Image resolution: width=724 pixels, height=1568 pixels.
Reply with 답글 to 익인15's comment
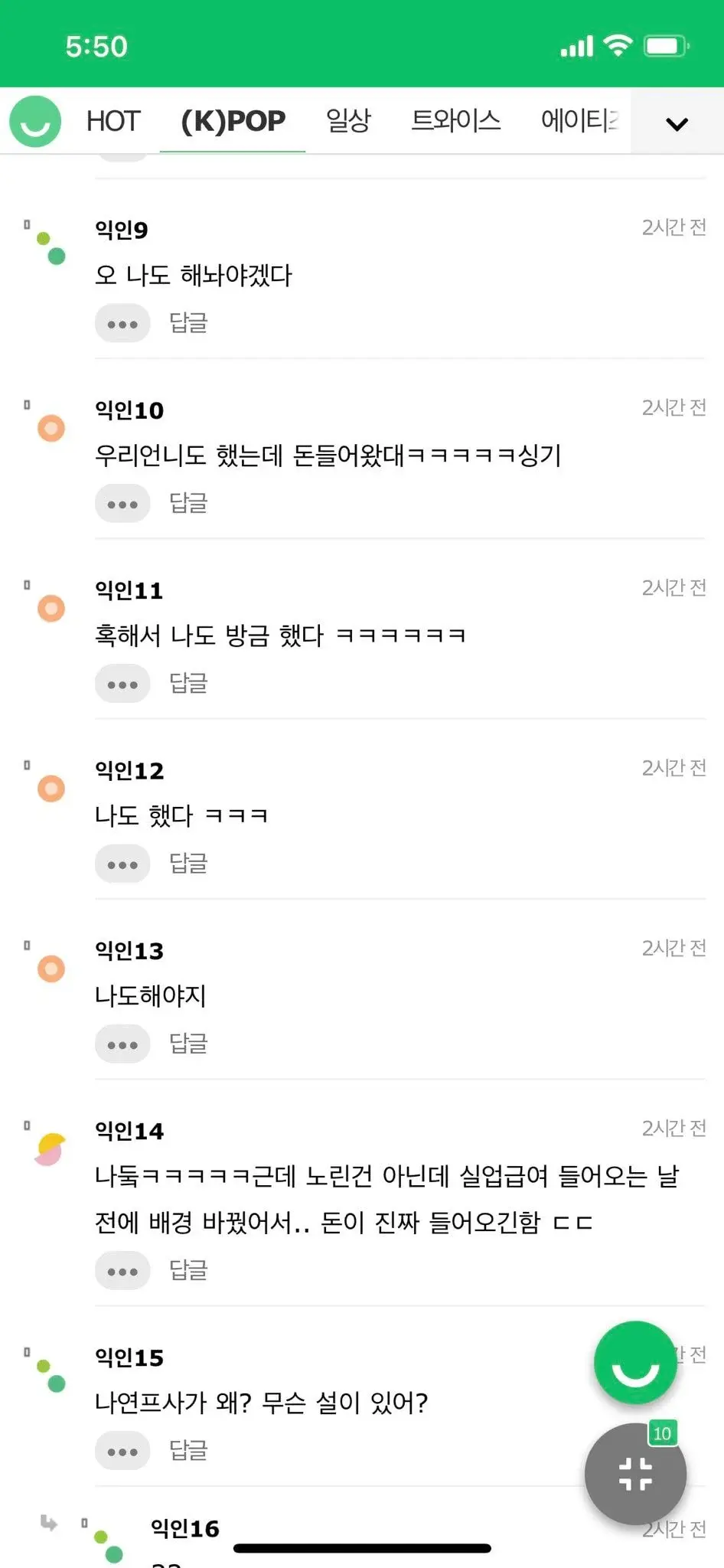(x=188, y=1450)
